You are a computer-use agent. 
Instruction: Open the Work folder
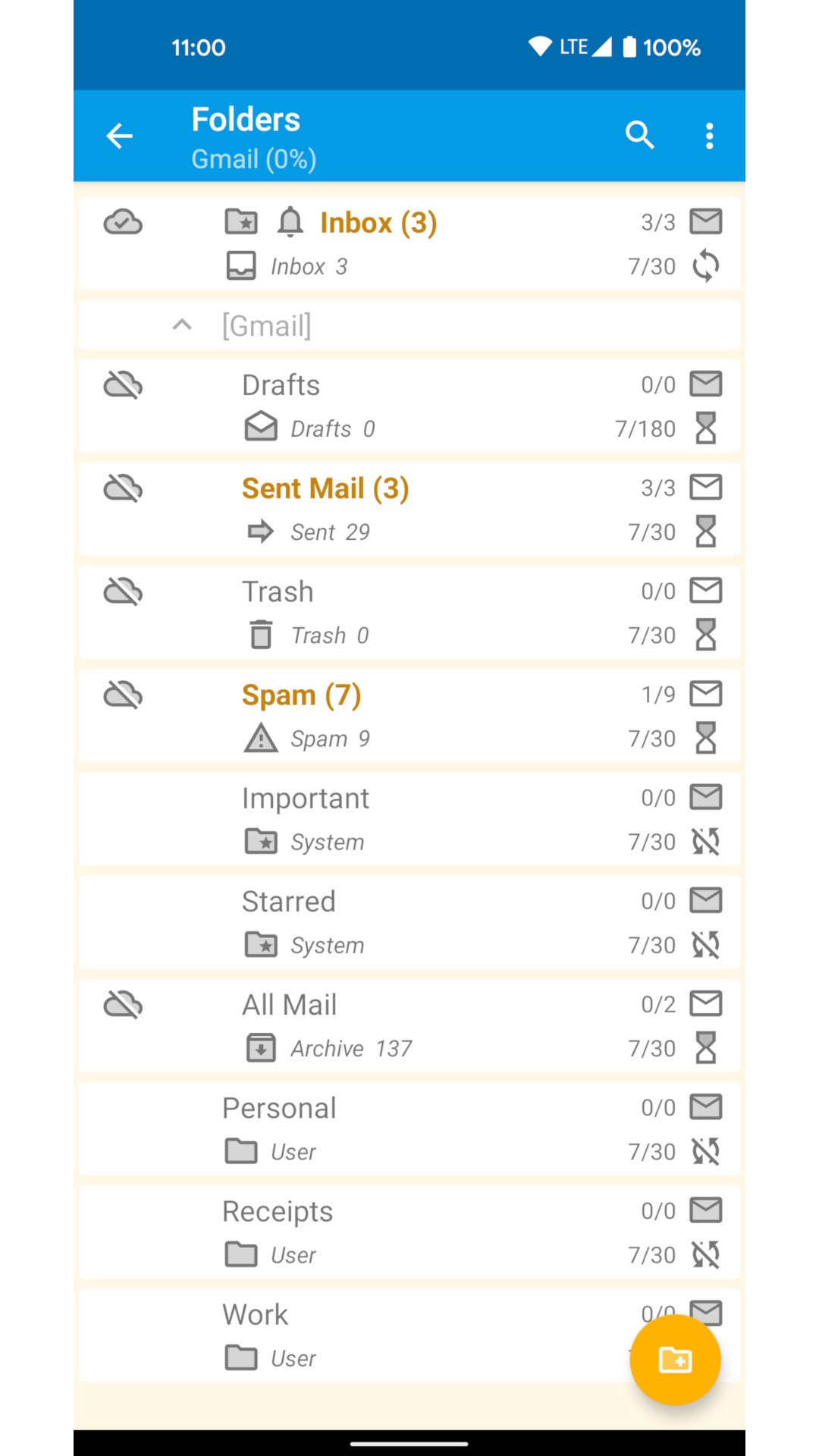(256, 1315)
